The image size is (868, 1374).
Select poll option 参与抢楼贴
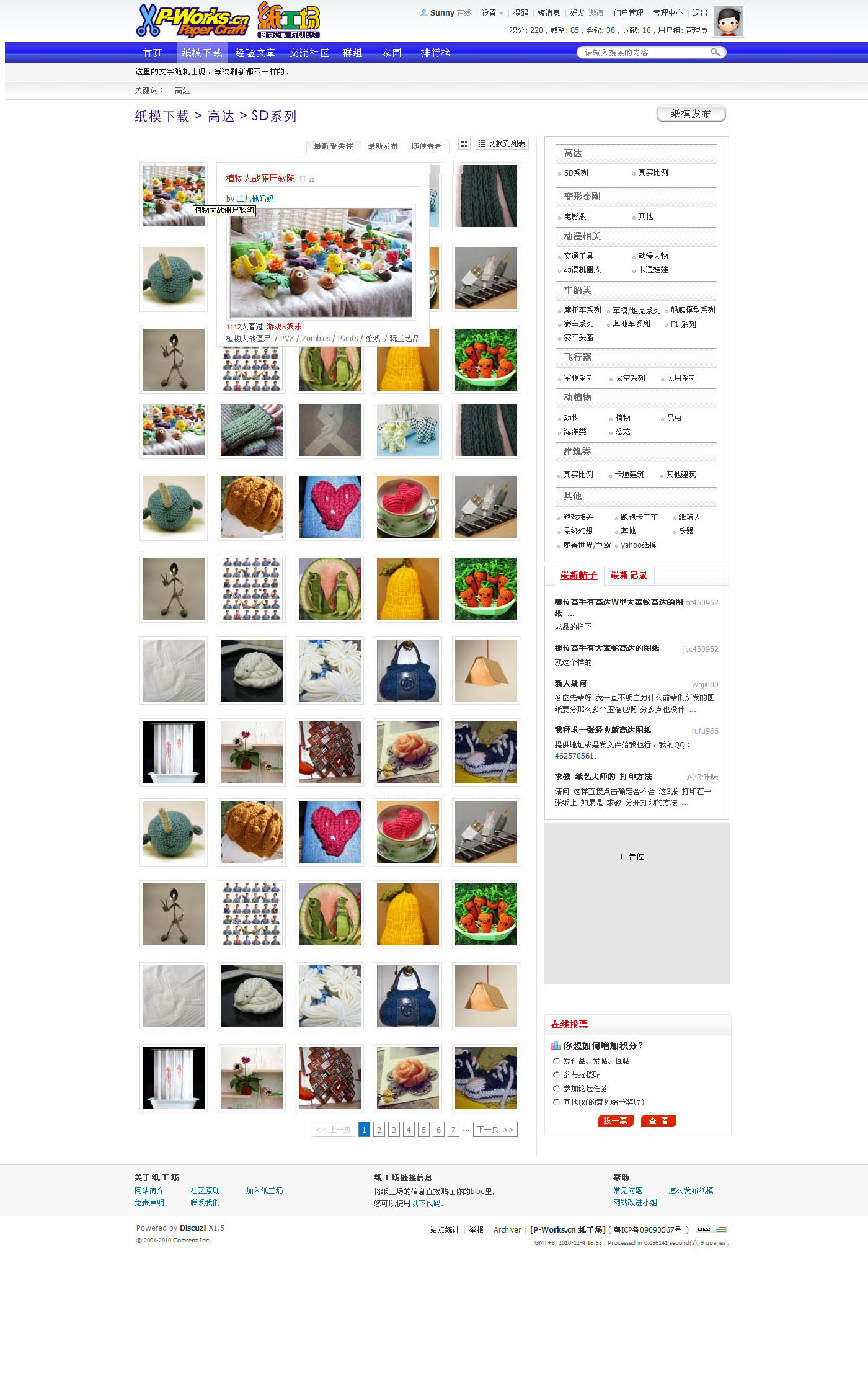tap(556, 1074)
